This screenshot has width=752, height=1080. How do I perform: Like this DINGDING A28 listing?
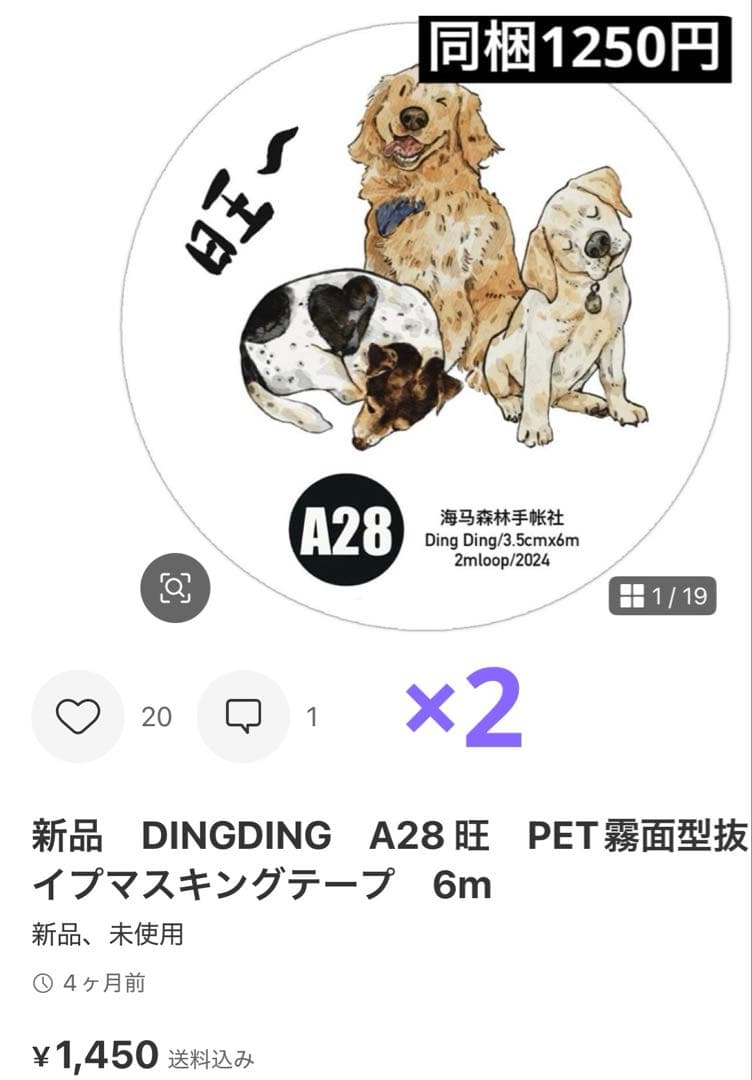78,716
